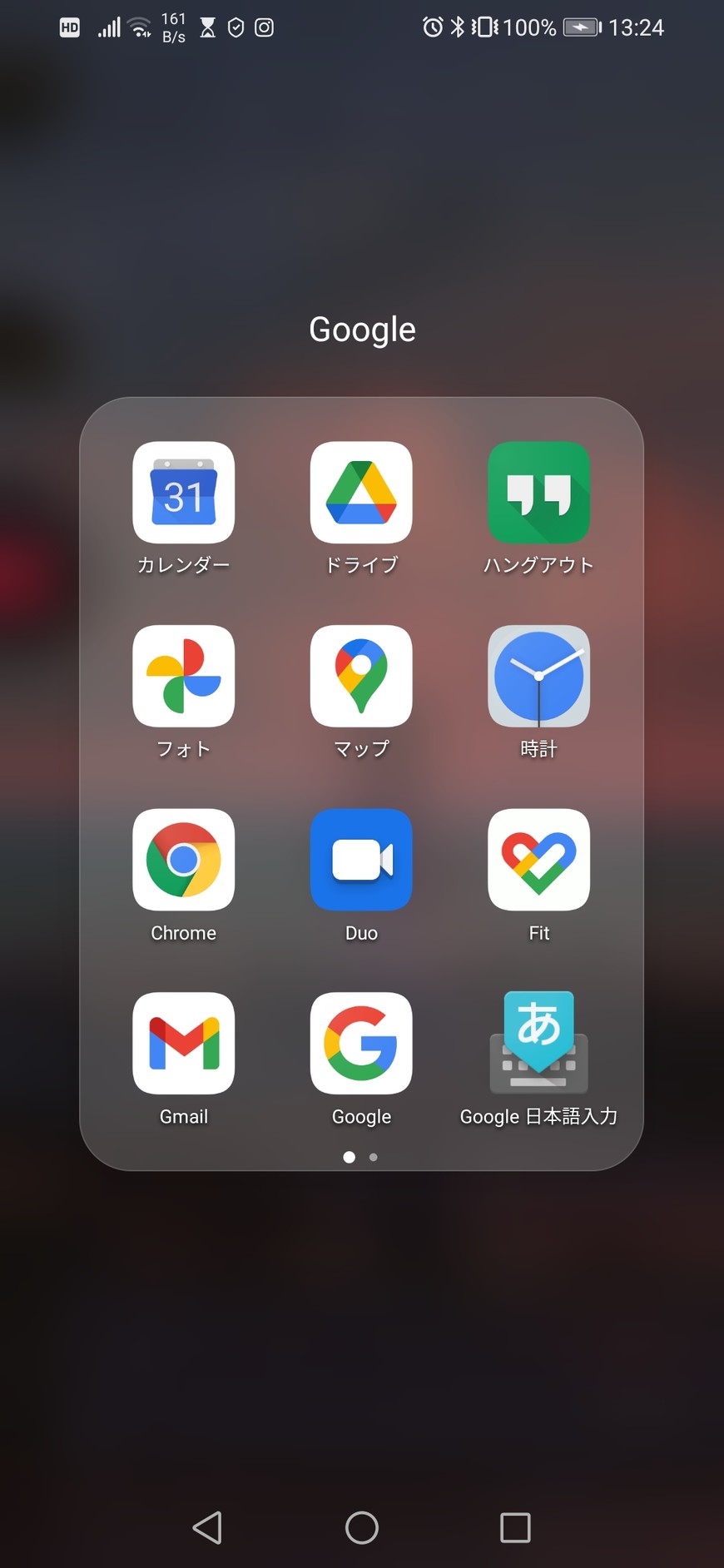Launch the Fit app
The image size is (724, 1568).
[538, 860]
